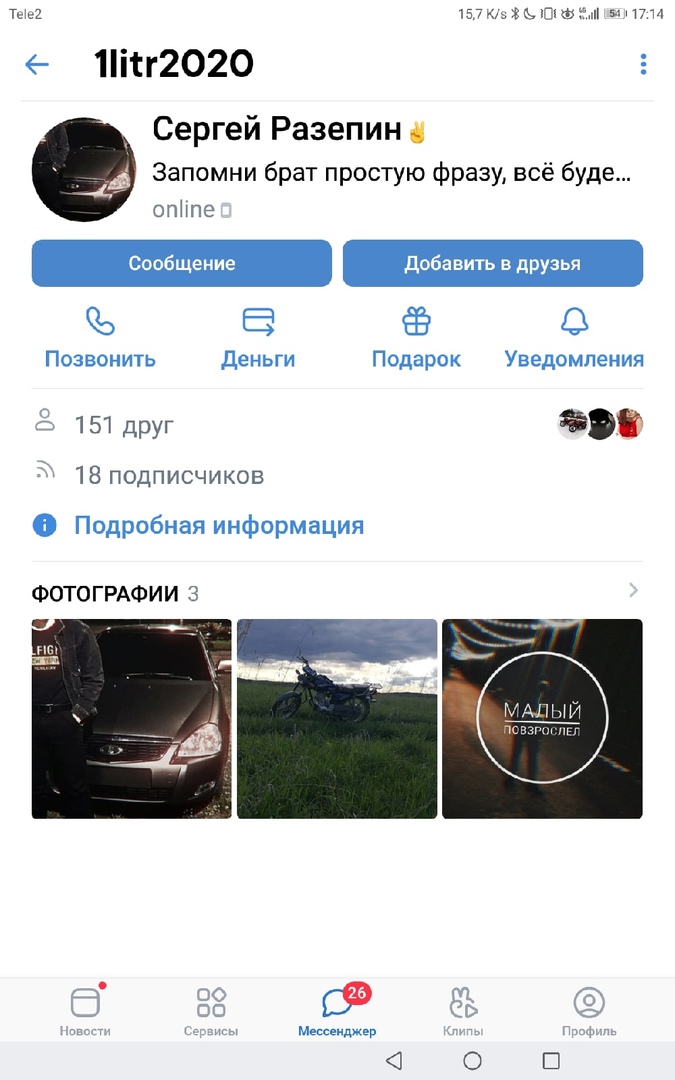
Task: Open the Клипы tab
Action: click(x=463, y=1010)
